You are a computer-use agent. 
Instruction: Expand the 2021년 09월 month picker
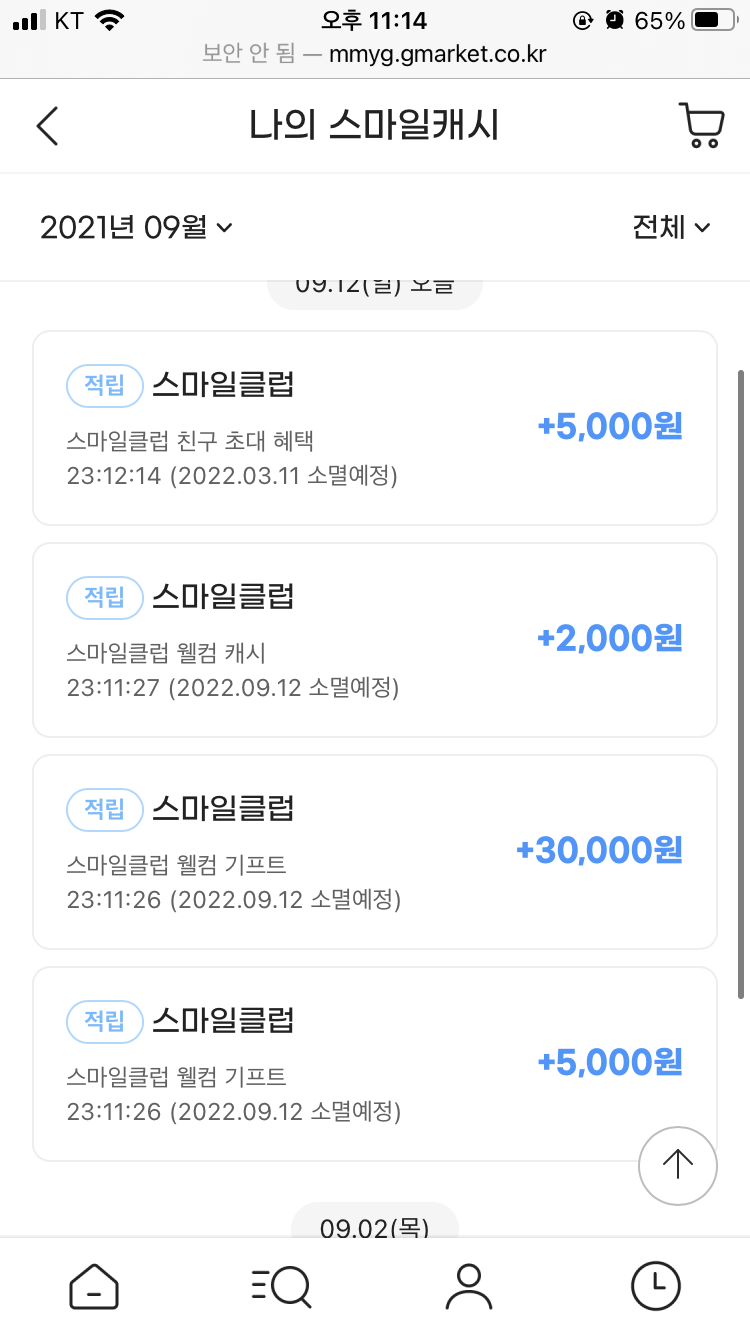[x=136, y=227]
